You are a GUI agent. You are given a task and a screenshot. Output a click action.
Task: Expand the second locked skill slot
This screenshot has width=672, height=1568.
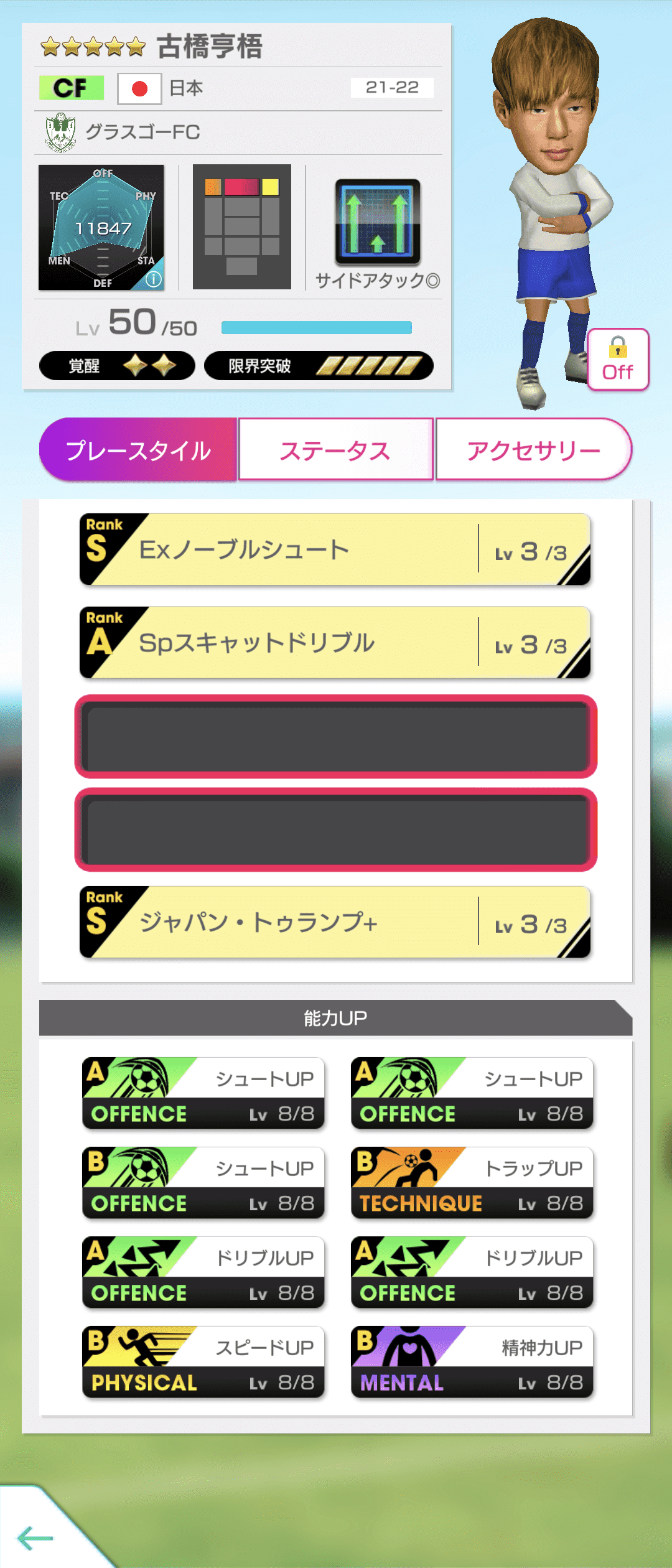(335, 830)
